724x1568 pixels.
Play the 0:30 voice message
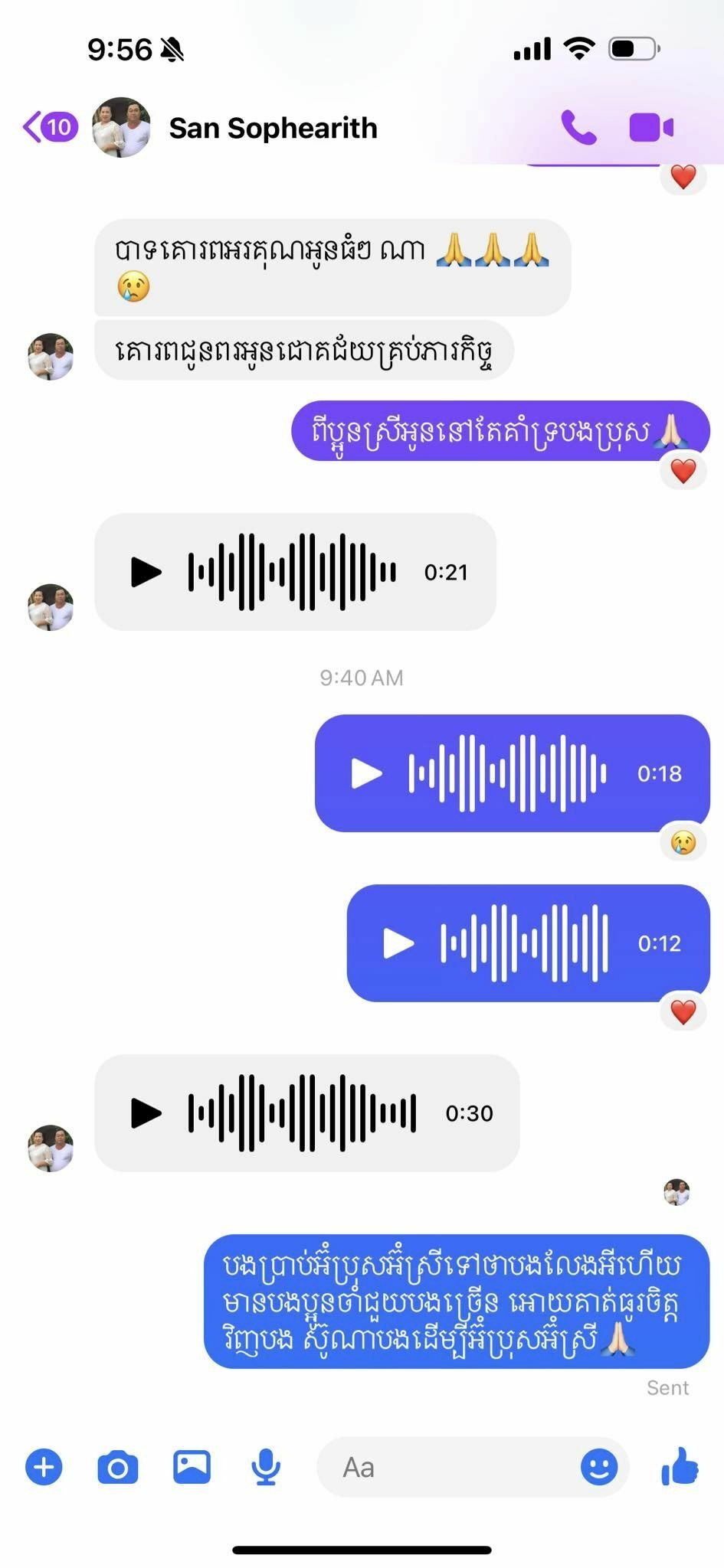point(146,1112)
